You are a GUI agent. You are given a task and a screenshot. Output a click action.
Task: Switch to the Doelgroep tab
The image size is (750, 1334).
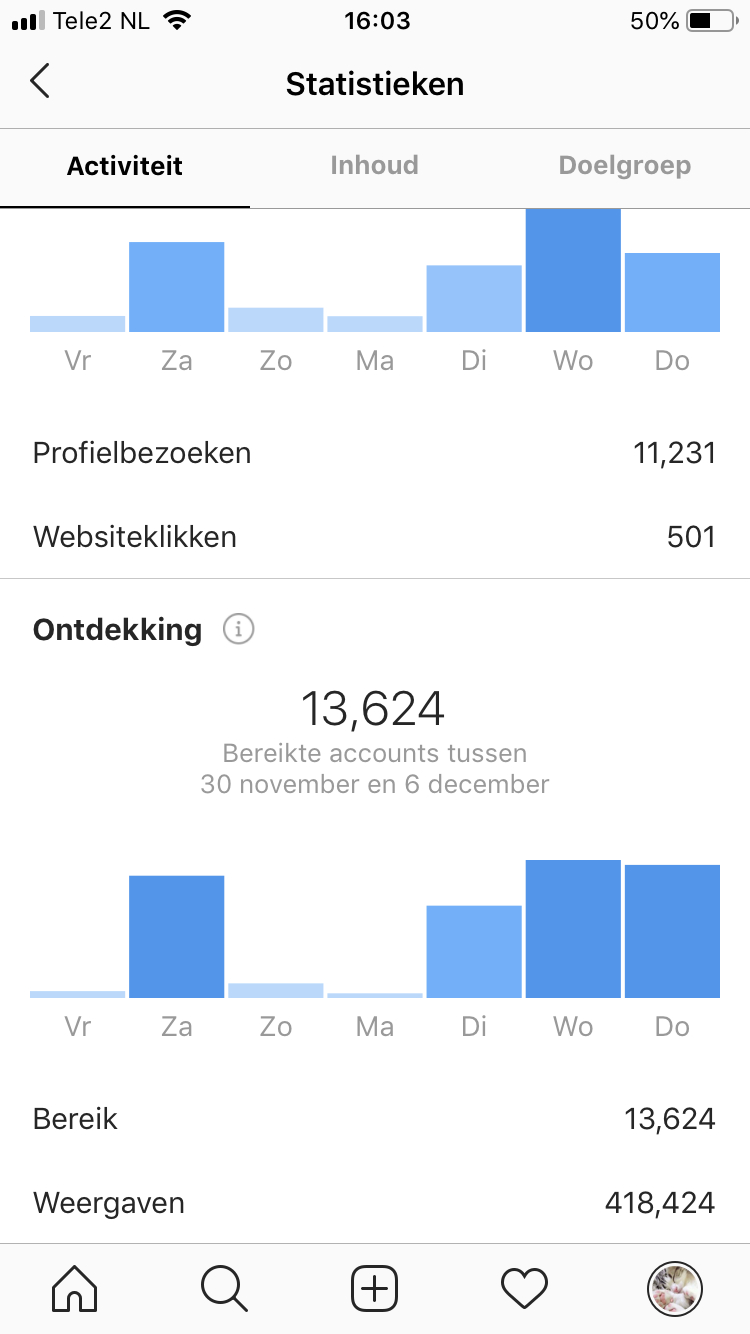625,166
